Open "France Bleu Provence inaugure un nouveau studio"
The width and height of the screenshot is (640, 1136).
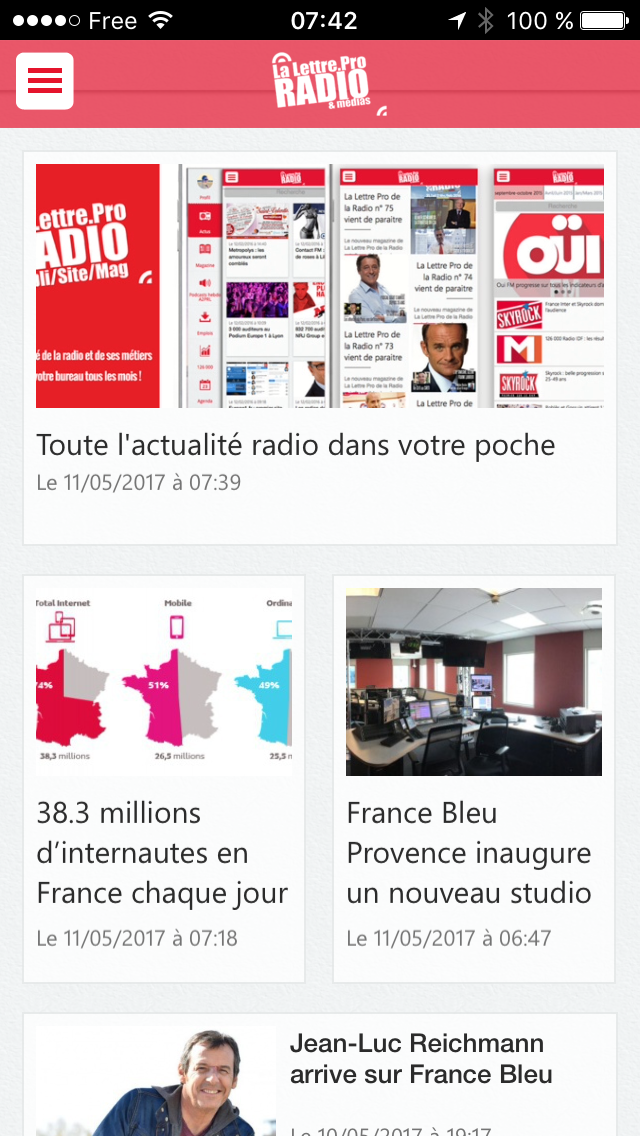[469, 852]
